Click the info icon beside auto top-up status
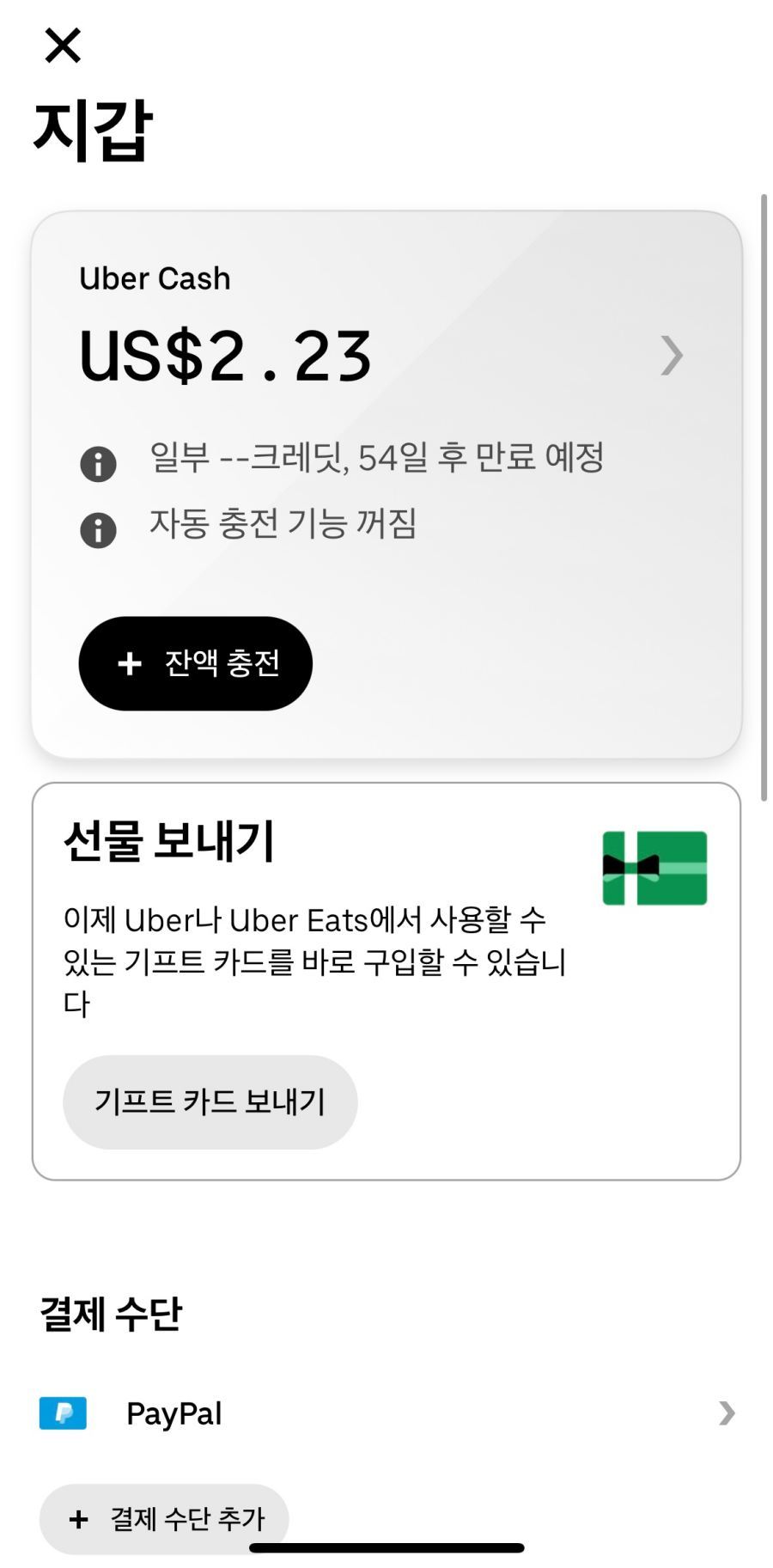The image size is (773, 1568). point(98,528)
